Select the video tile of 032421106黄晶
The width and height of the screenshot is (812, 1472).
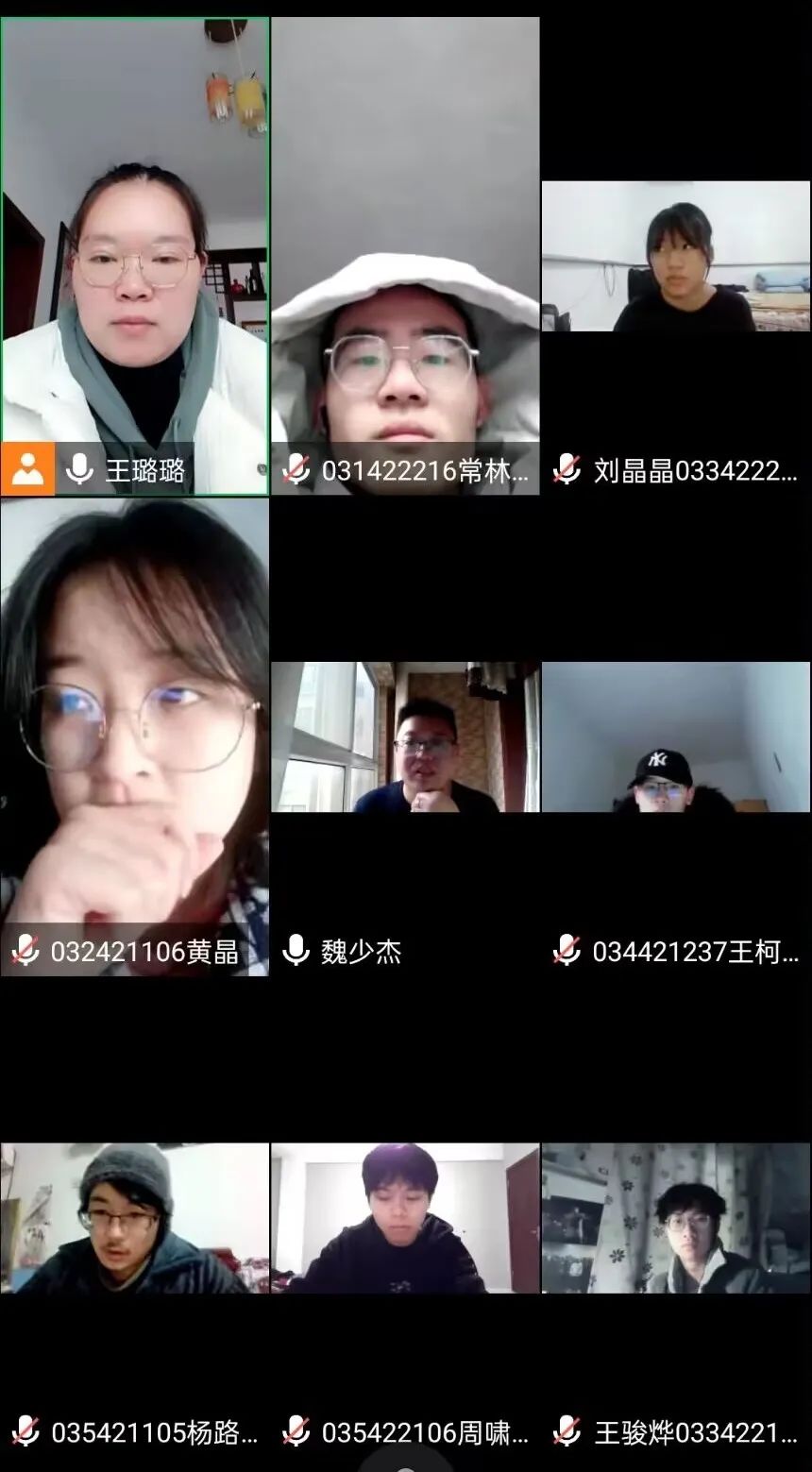134,736
